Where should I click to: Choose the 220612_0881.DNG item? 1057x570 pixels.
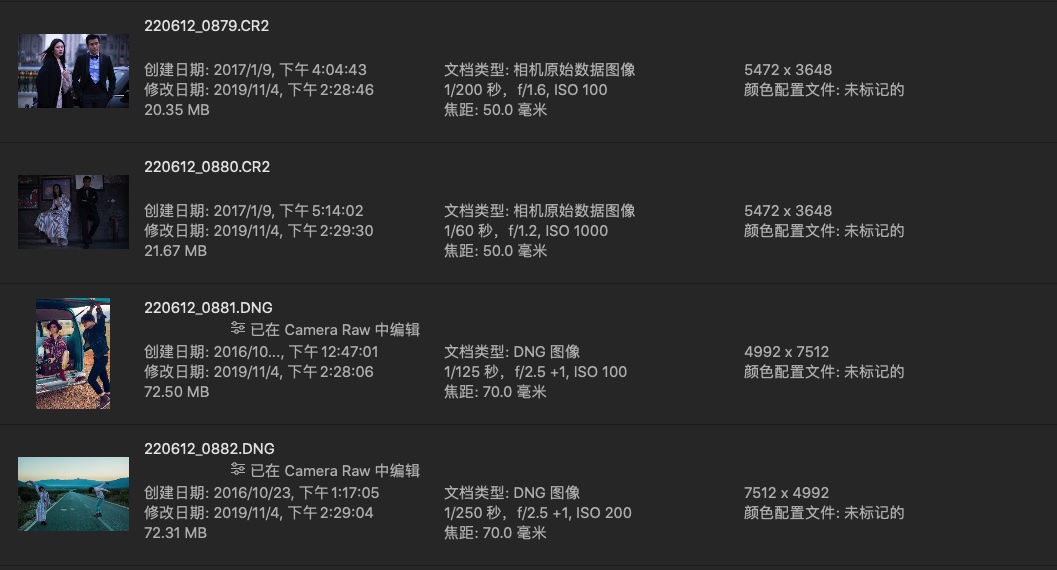tap(208, 308)
